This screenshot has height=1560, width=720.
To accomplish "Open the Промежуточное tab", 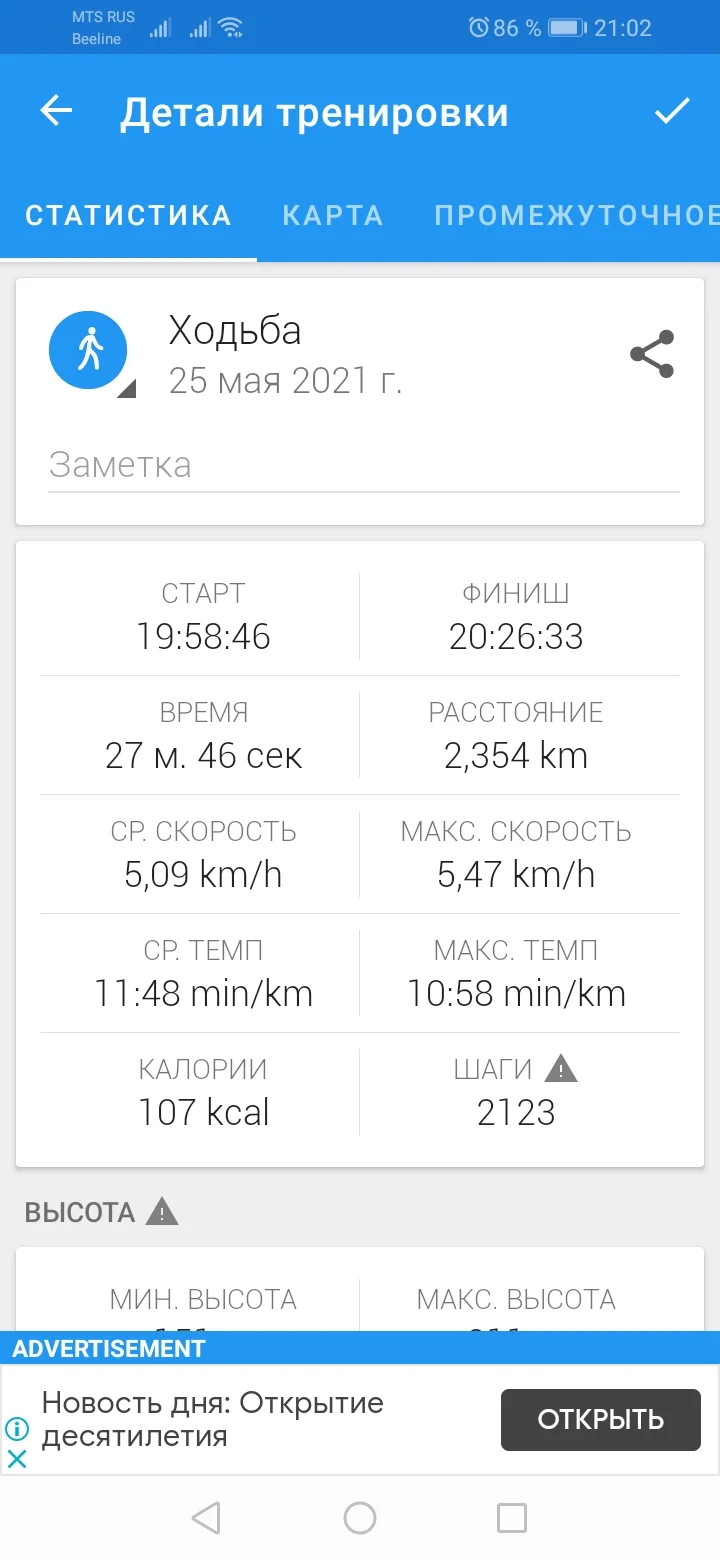I will click(576, 215).
